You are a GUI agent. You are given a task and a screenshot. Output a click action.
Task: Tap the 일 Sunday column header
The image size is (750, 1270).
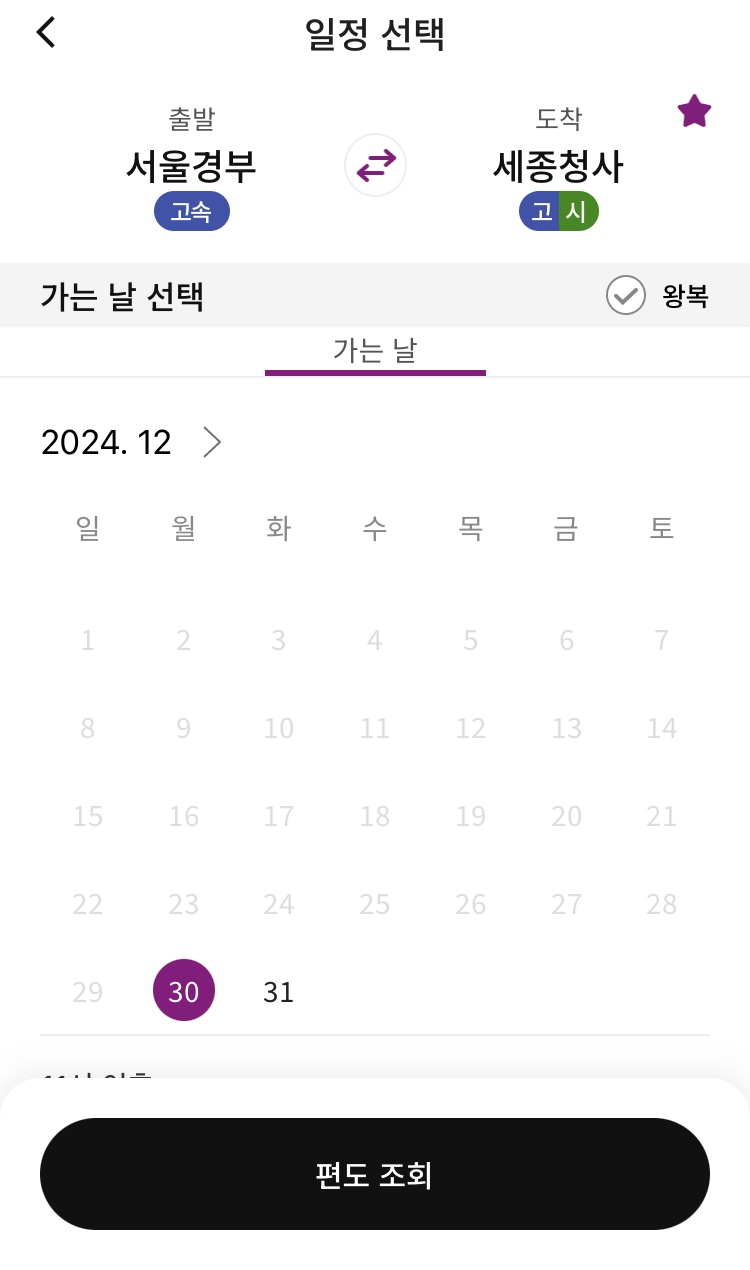click(x=88, y=528)
